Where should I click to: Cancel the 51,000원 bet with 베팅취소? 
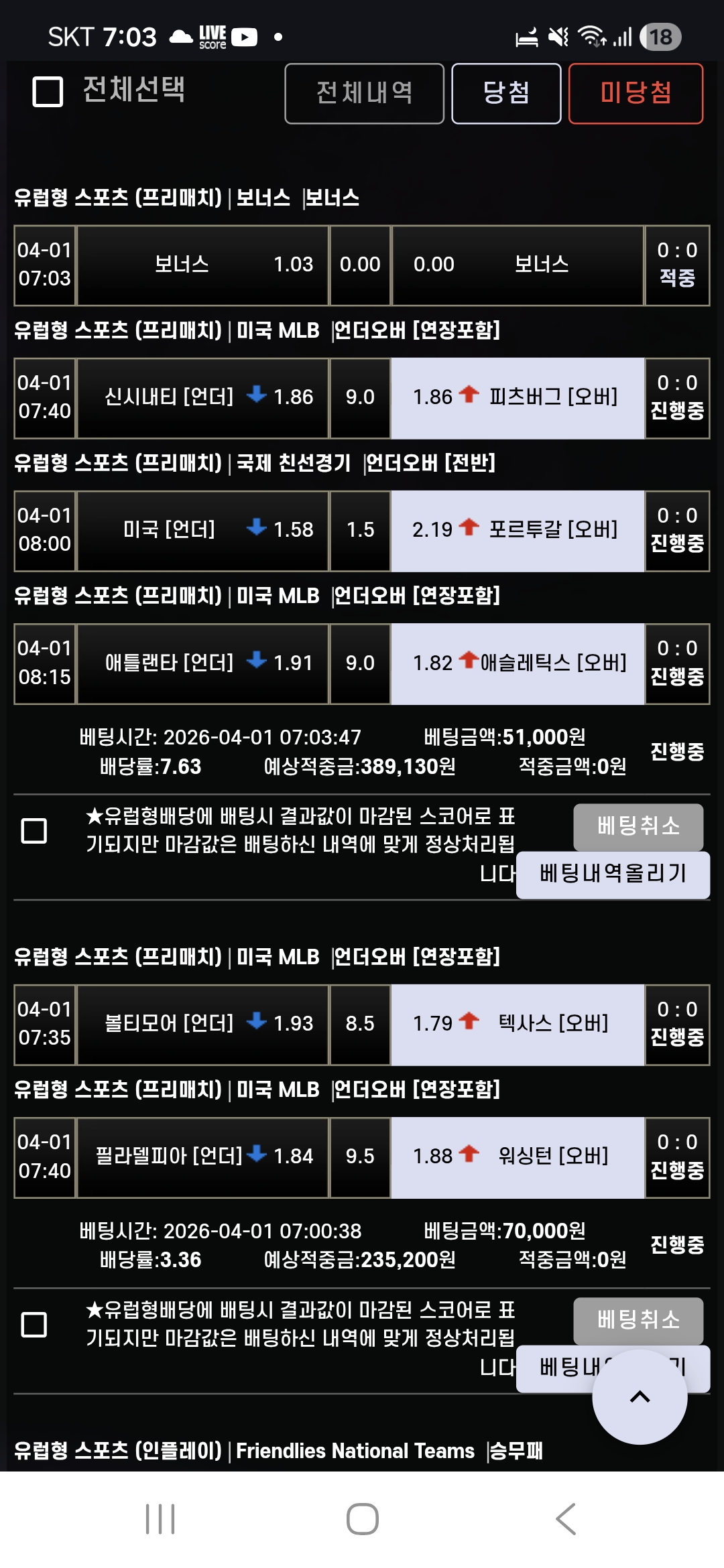pos(638,826)
